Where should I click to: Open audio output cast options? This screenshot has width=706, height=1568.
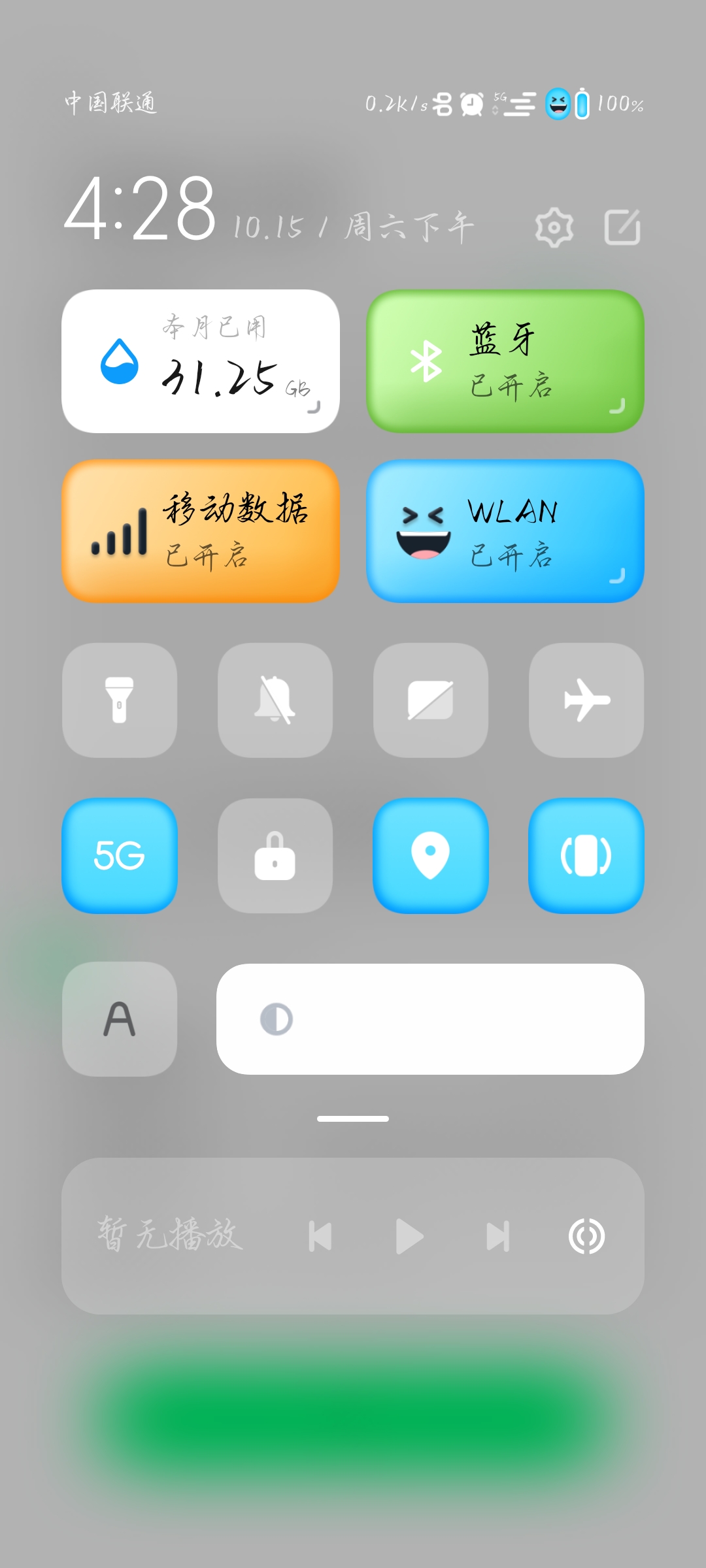pyautogui.click(x=586, y=1236)
